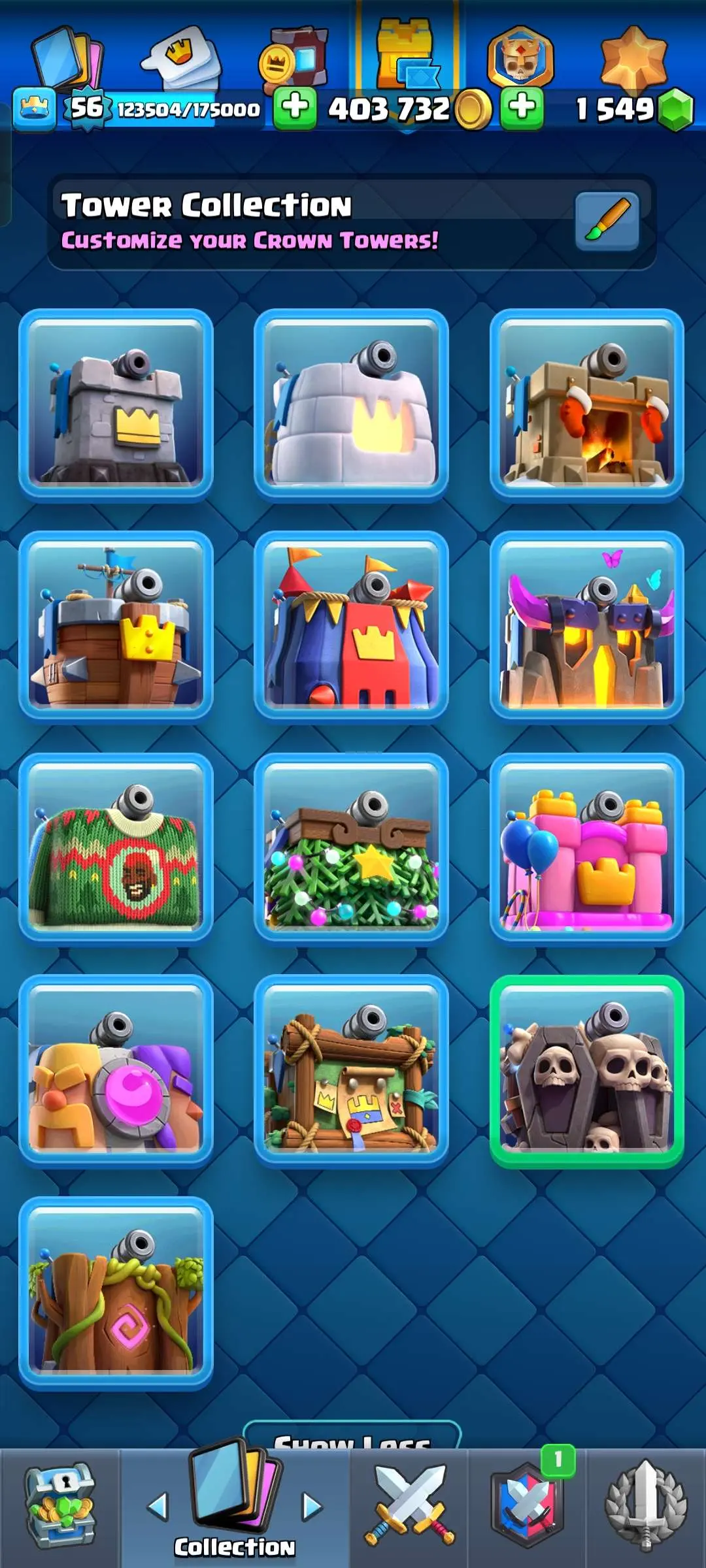Select the purple-horned lava tower skin
The width and height of the screenshot is (706, 1568).
tap(586, 625)
